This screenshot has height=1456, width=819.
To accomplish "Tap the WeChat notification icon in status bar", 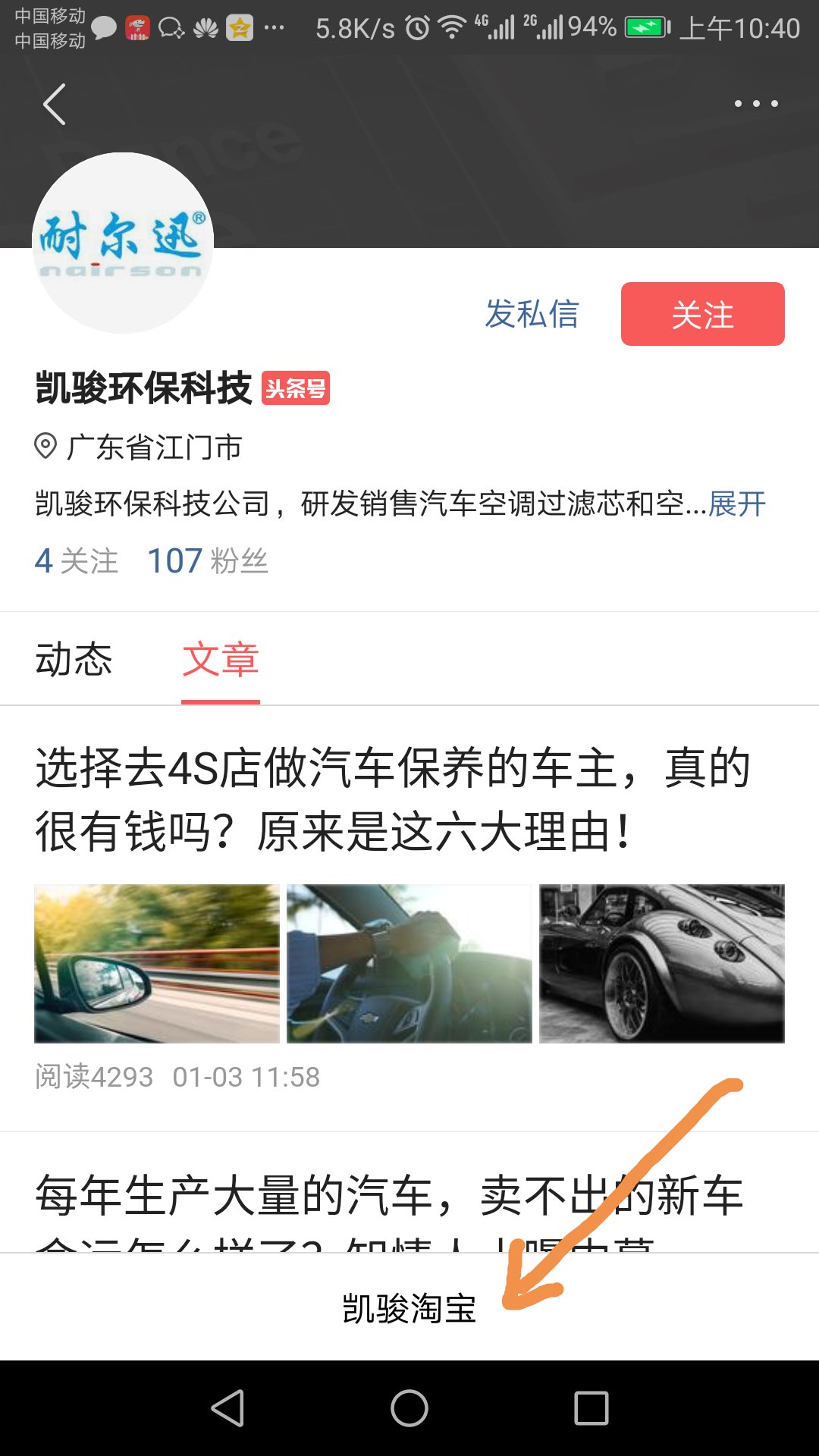I will point(104,25).
